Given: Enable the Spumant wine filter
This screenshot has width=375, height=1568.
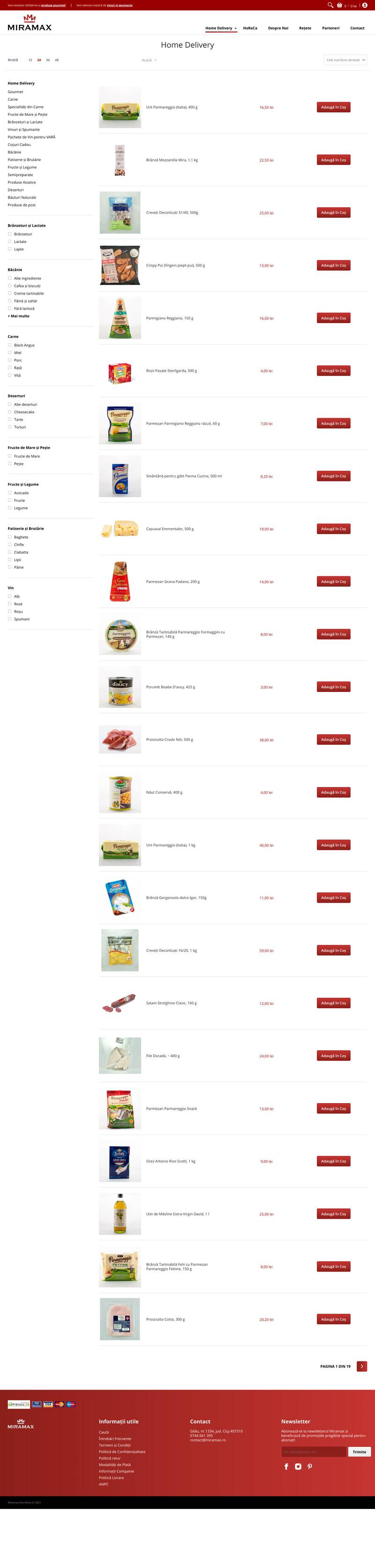Looking at the screenshot, I should click(10, 619).
